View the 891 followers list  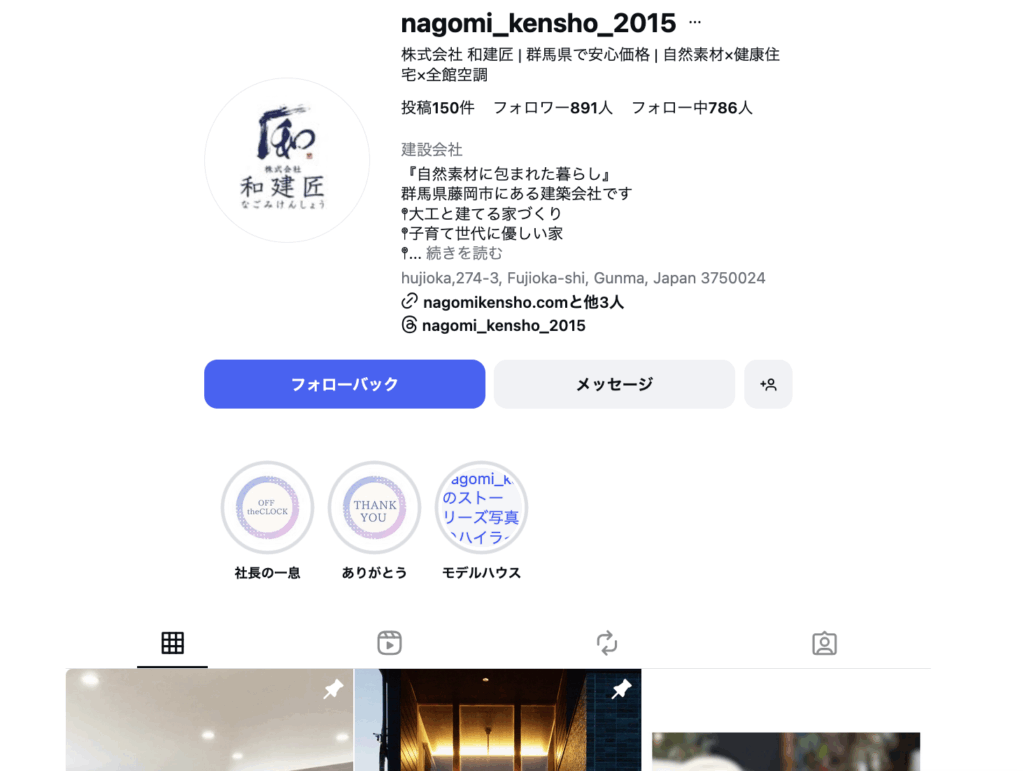click(x=552, y=108)
